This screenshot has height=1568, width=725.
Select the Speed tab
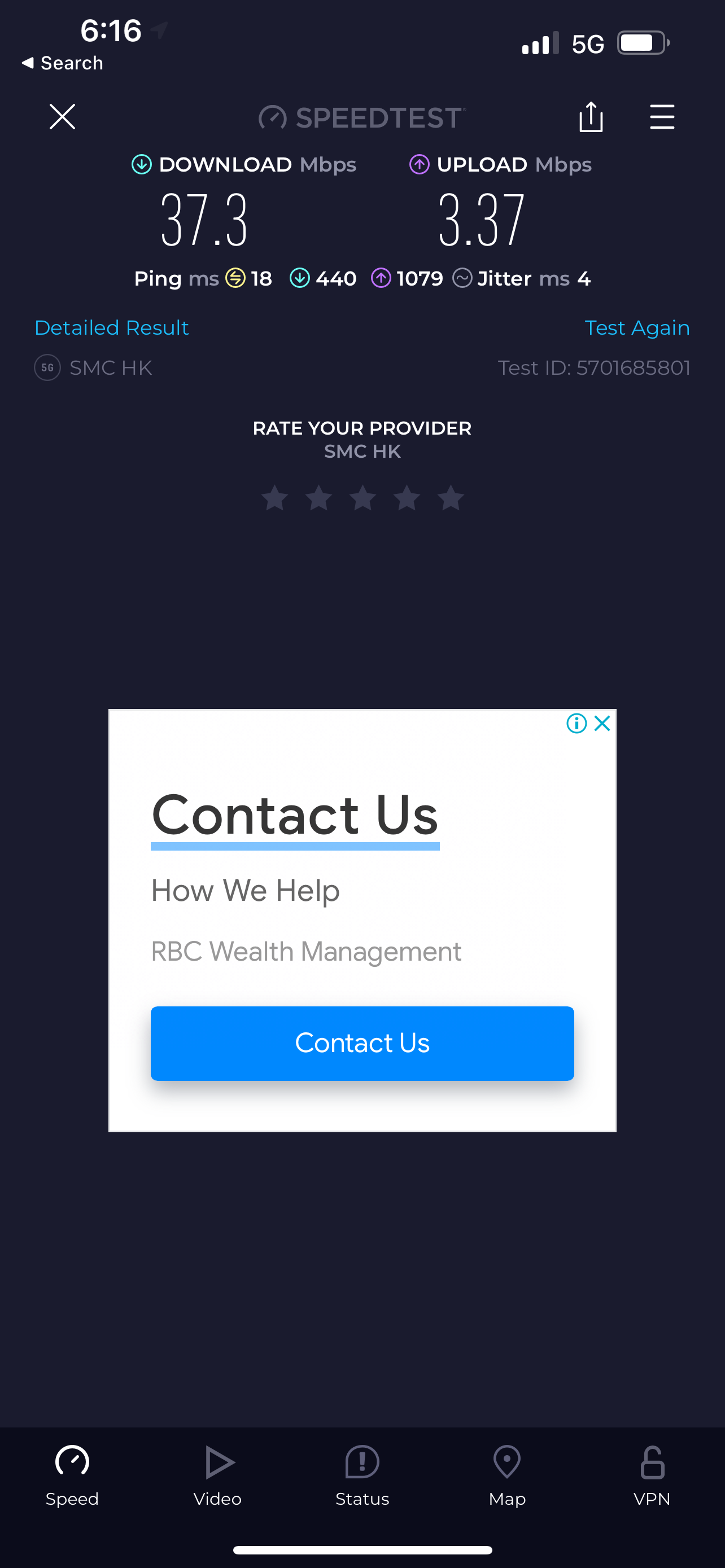coord(72,1474)
